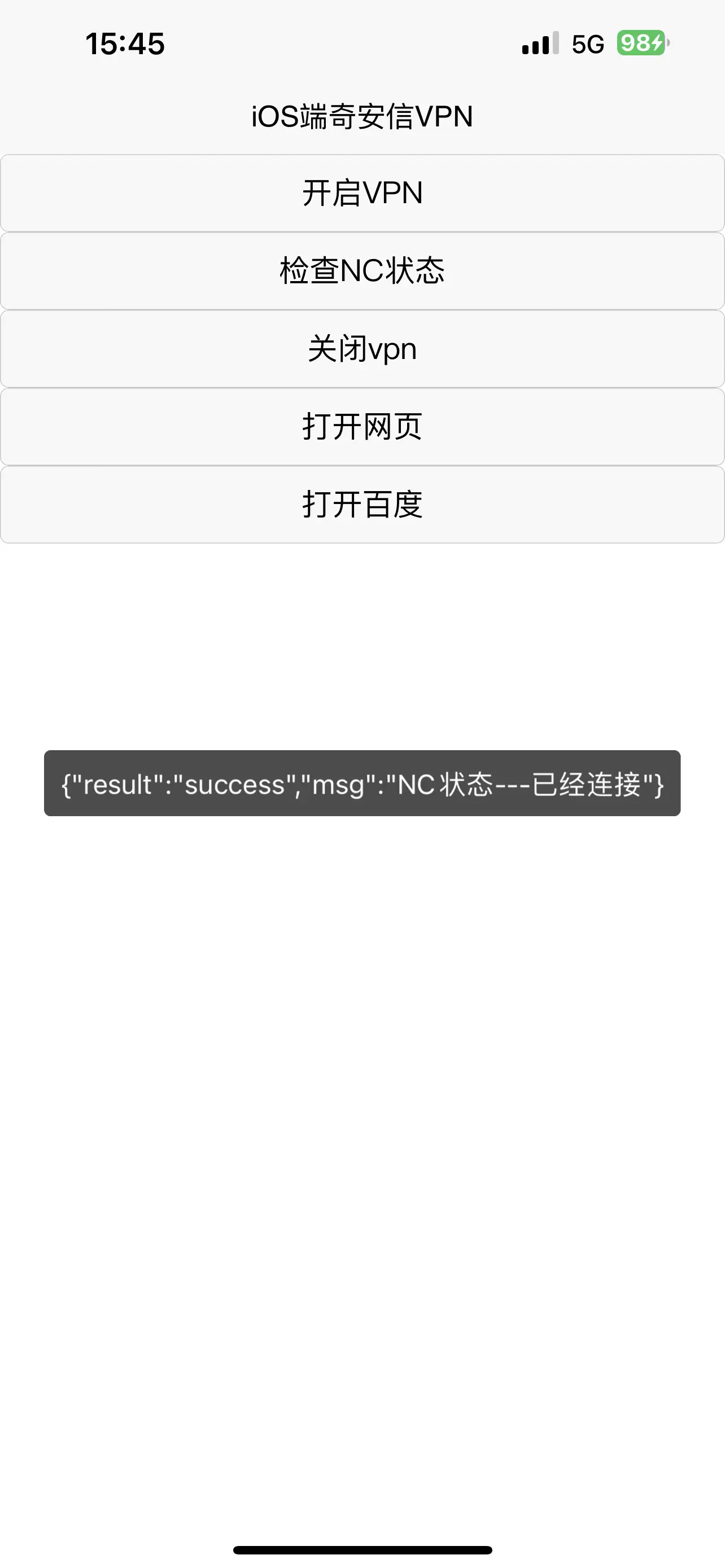Viewport: 725px width, 1568px height.
Task: Check NC status with 检查NC状态
Action: [x=362, y=271]
